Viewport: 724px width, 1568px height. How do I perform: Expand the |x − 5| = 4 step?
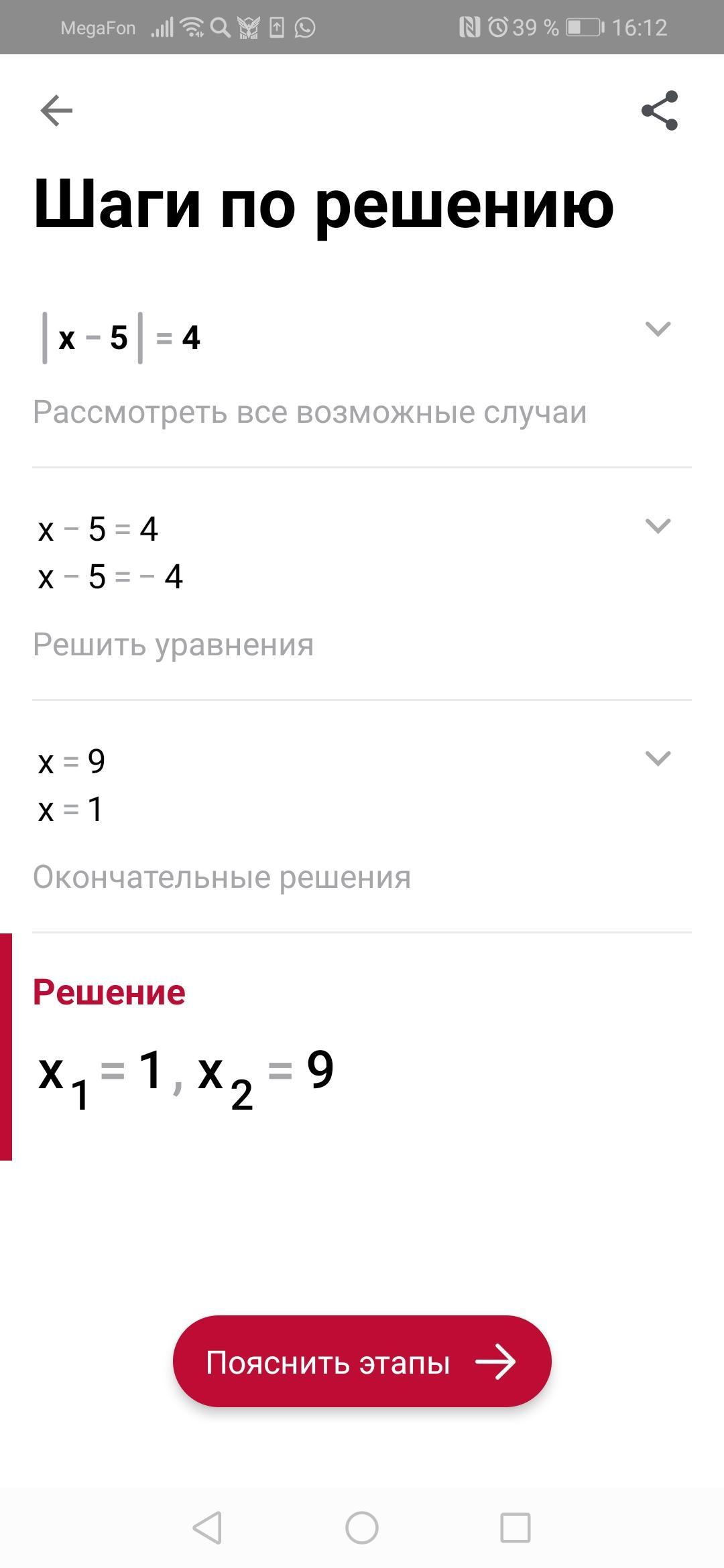point(658,329)
